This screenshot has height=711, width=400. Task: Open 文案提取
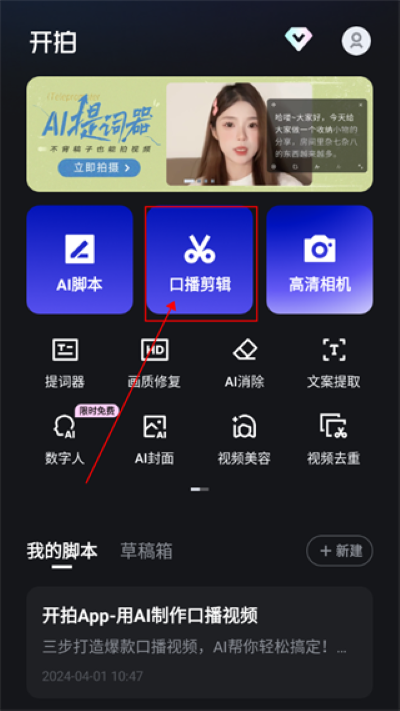(x=334, y=363)
